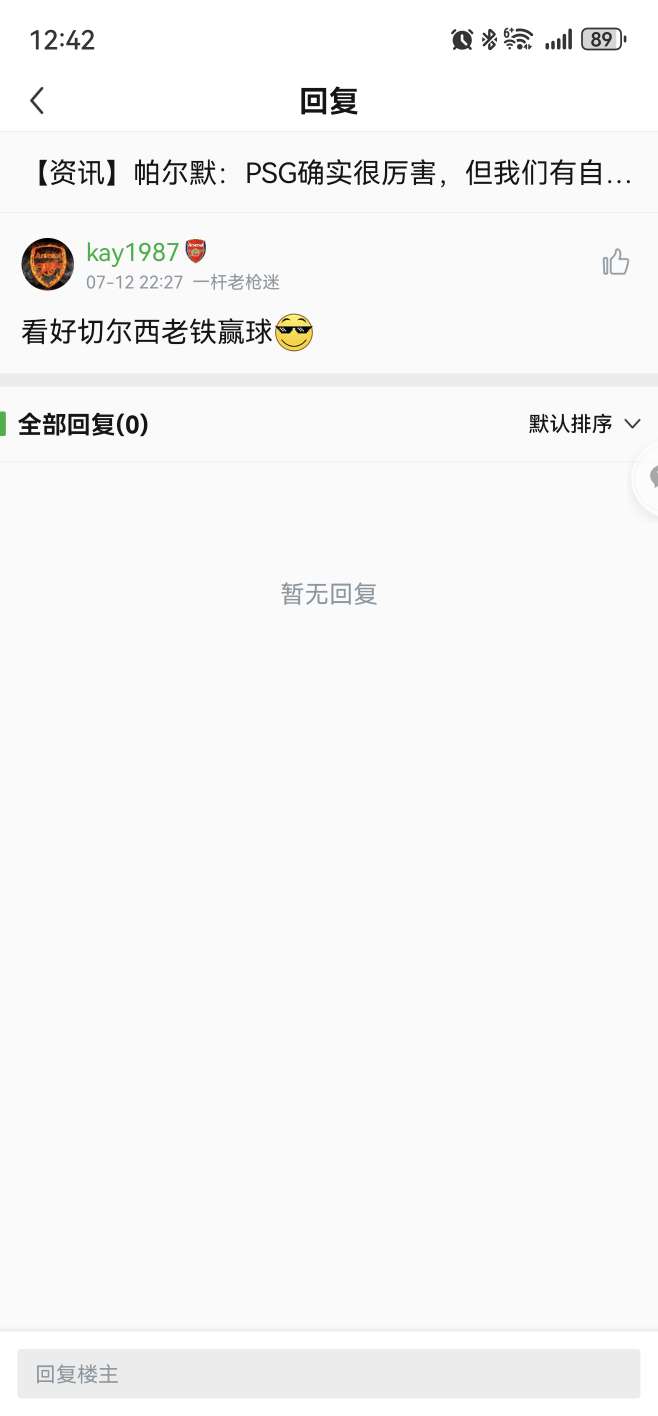Tap the 回复楼主 reply input field
This screenshot has width=658, height=1416.
point(329,1374)
